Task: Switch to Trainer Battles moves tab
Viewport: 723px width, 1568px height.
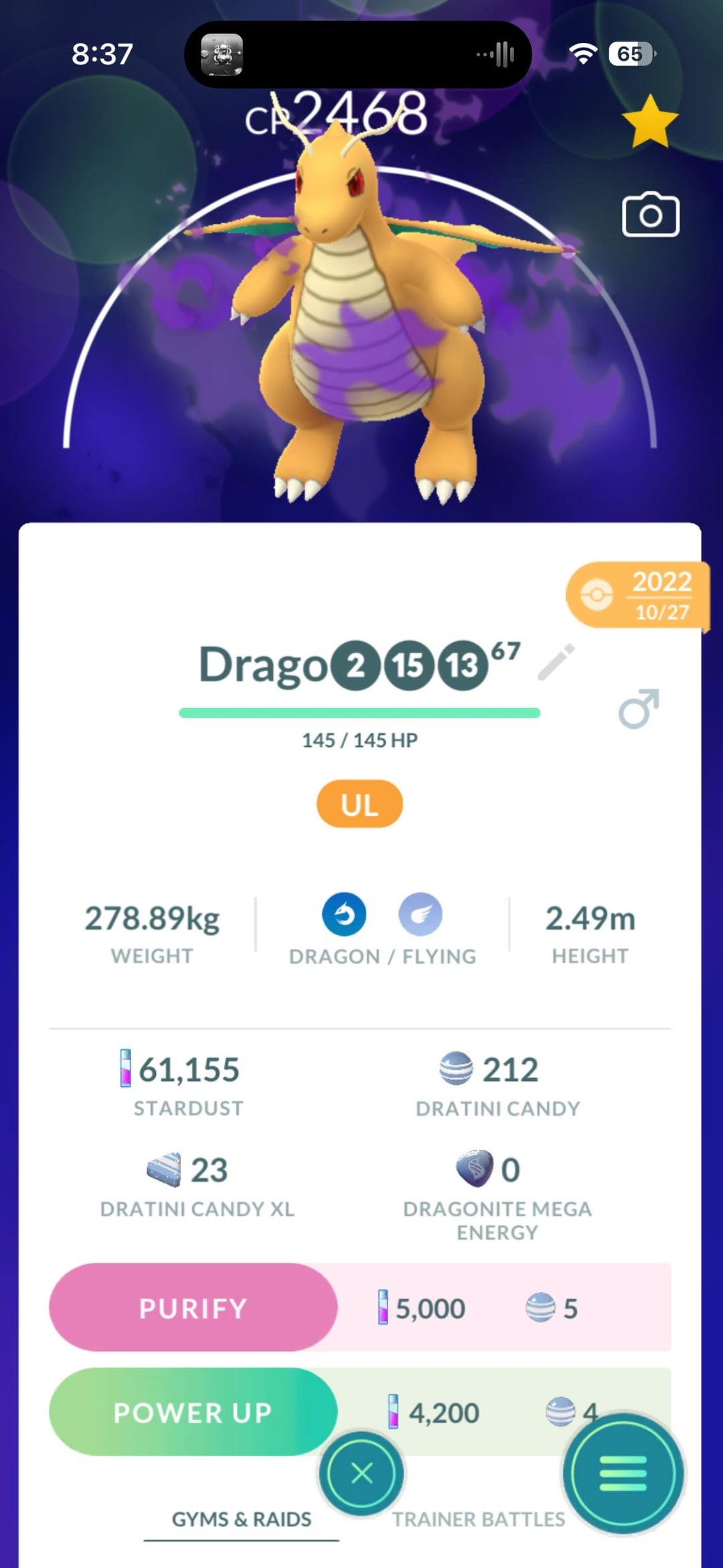Action: click(478, 1519)
